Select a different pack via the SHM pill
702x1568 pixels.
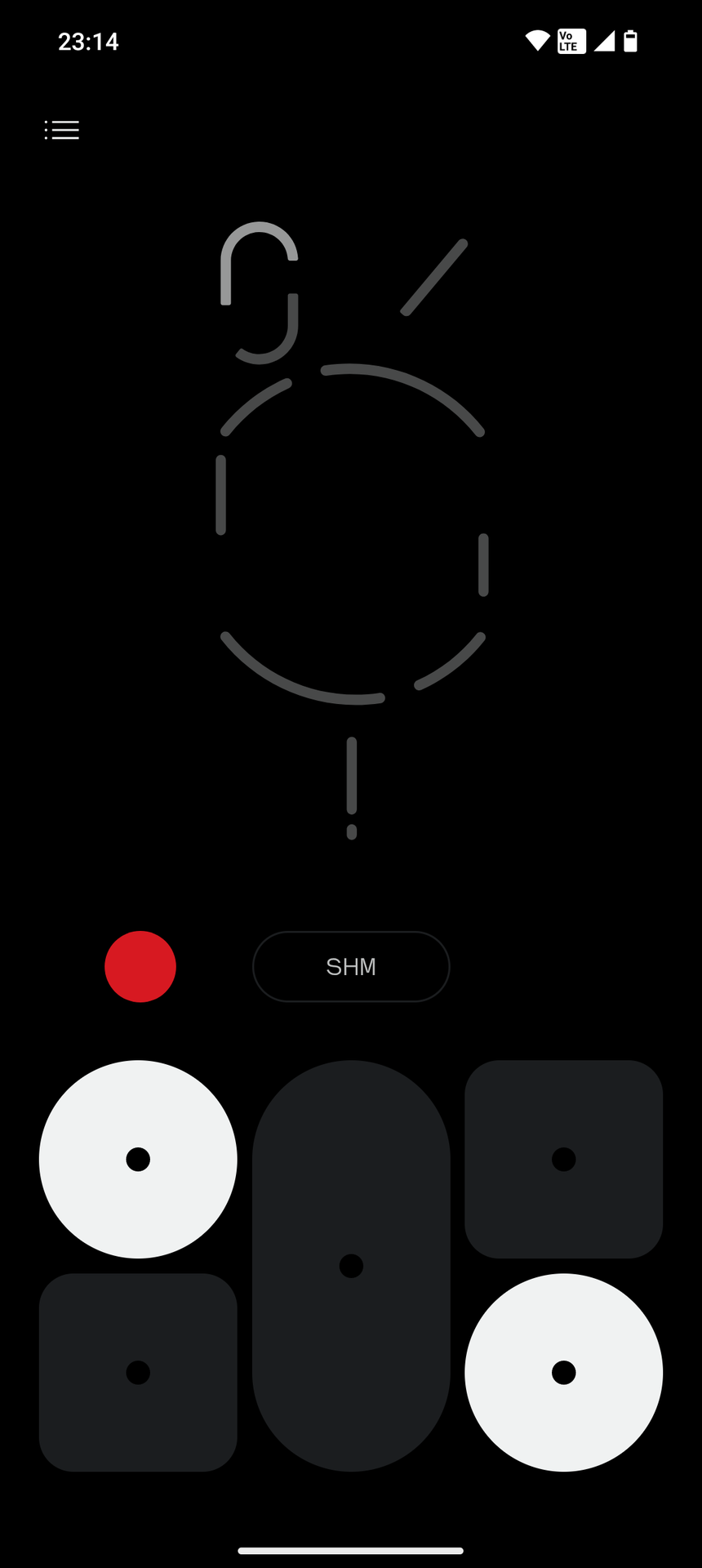click(350, 966)
